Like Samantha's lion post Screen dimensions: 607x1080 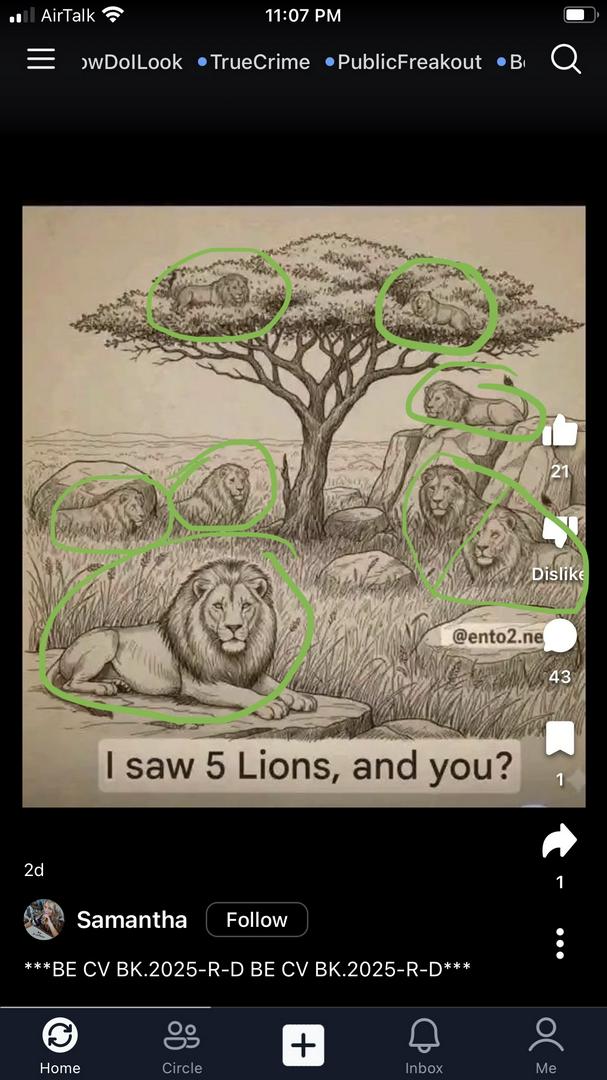560,431
